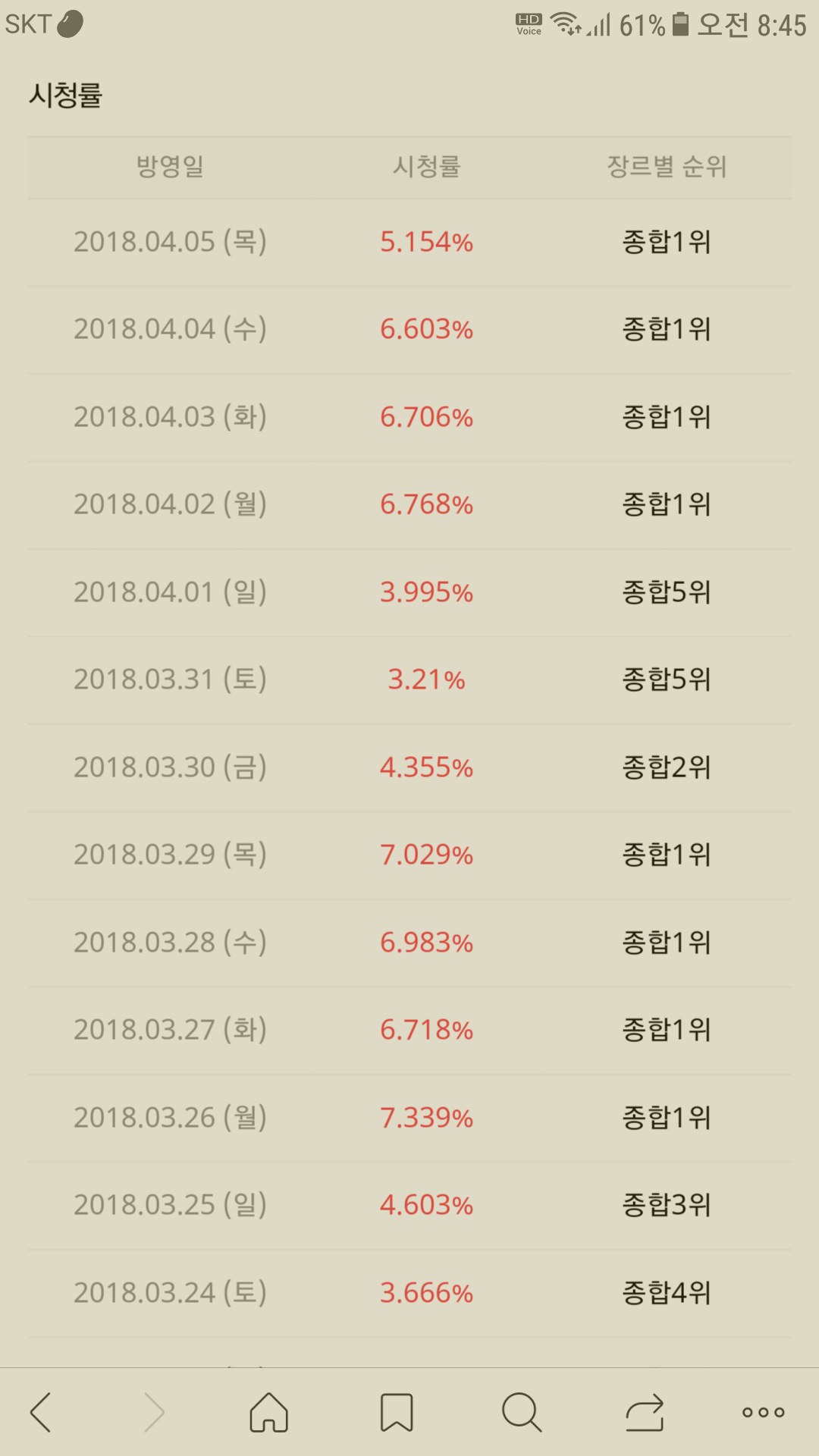This screenshot has width=819, height=1456.
Task: Go back to the previous page
Action: coord(41,1412)
